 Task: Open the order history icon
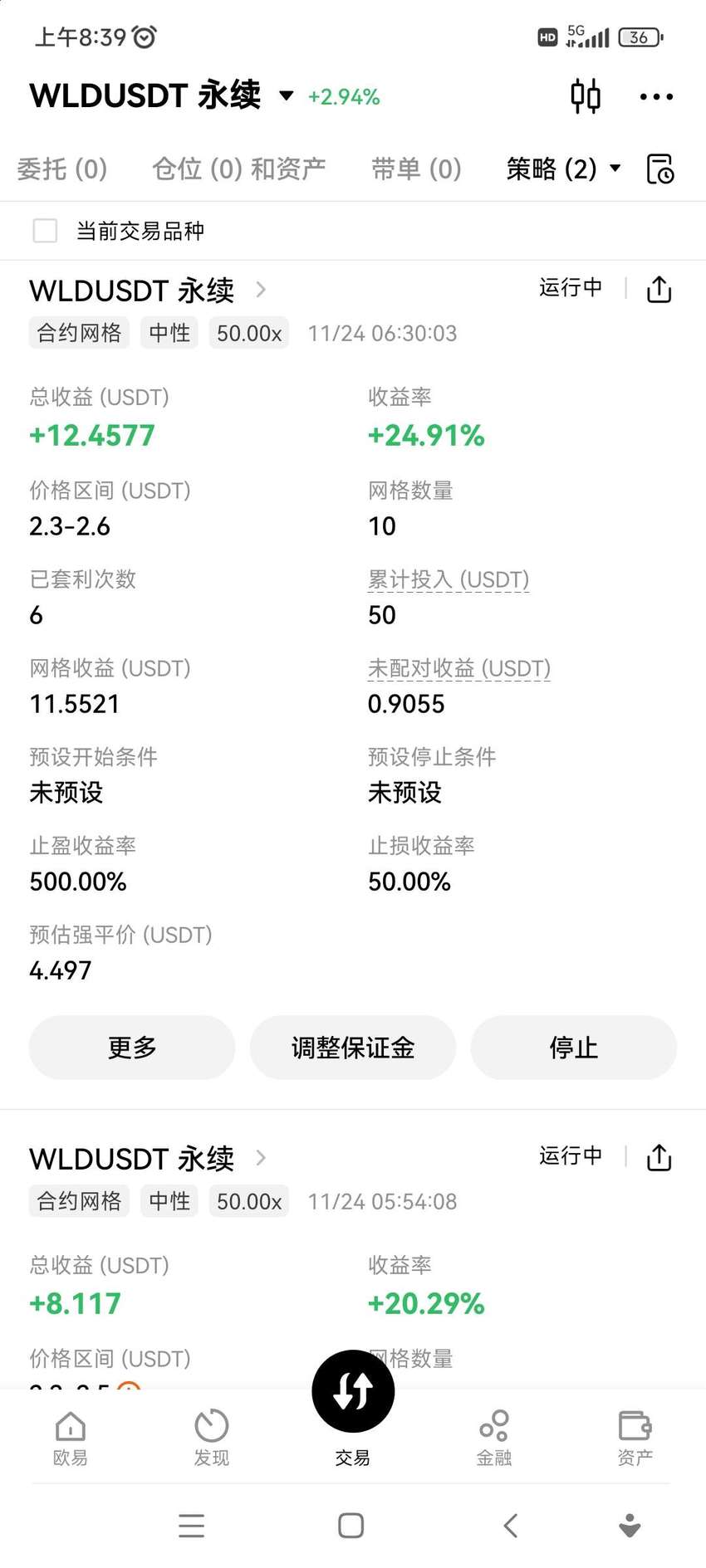point(660,169)
